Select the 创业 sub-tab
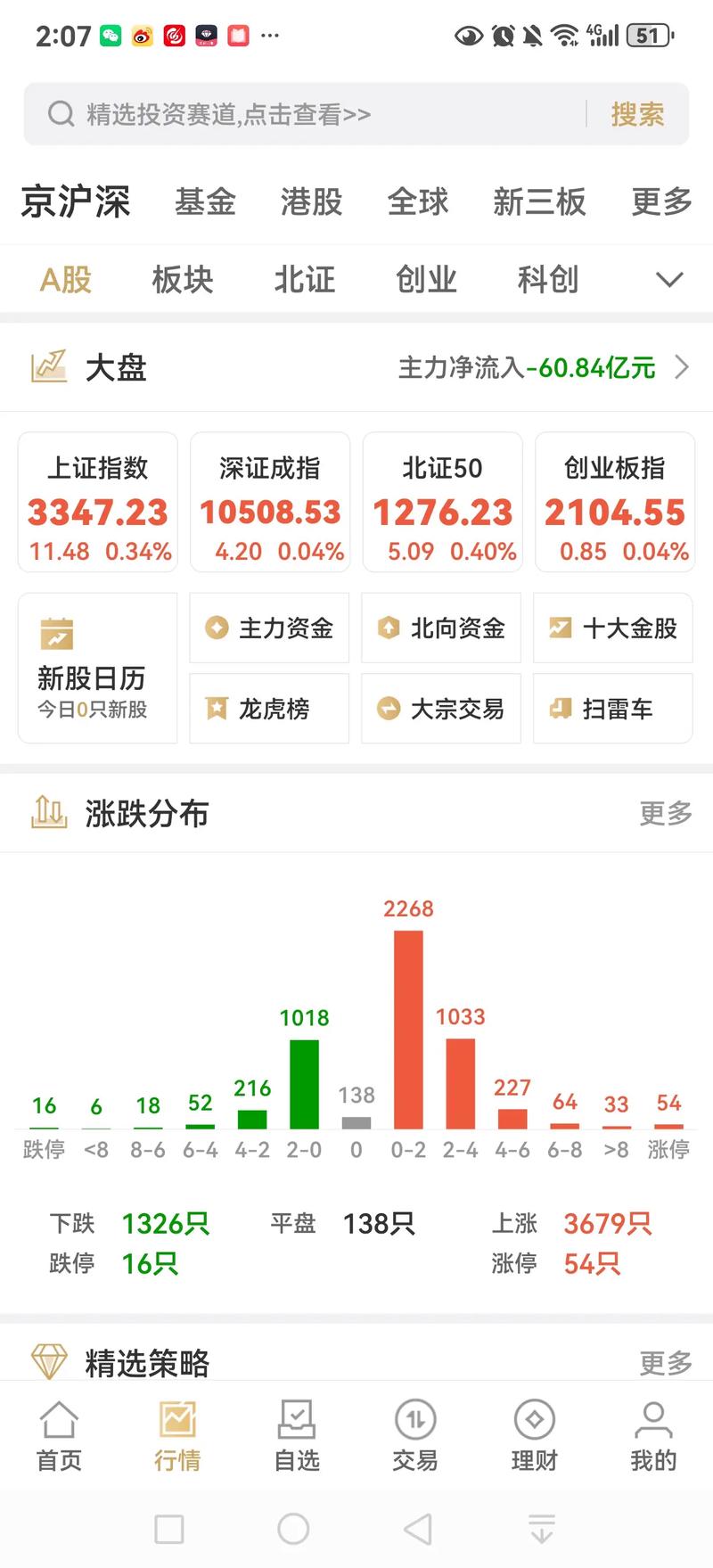Screen dimensions: 713x1568 coord(426,280)
